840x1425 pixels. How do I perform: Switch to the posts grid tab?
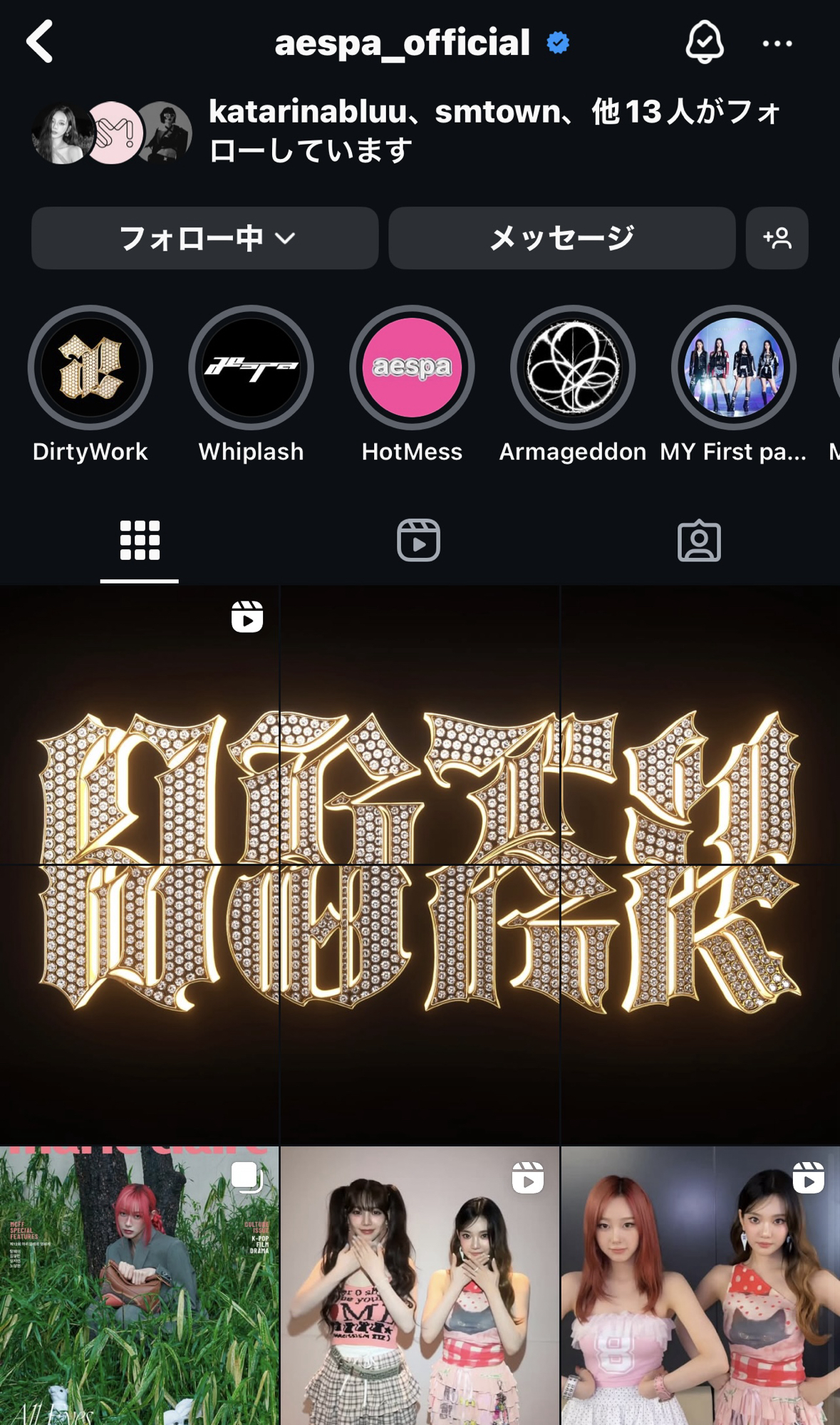(140, 540)
